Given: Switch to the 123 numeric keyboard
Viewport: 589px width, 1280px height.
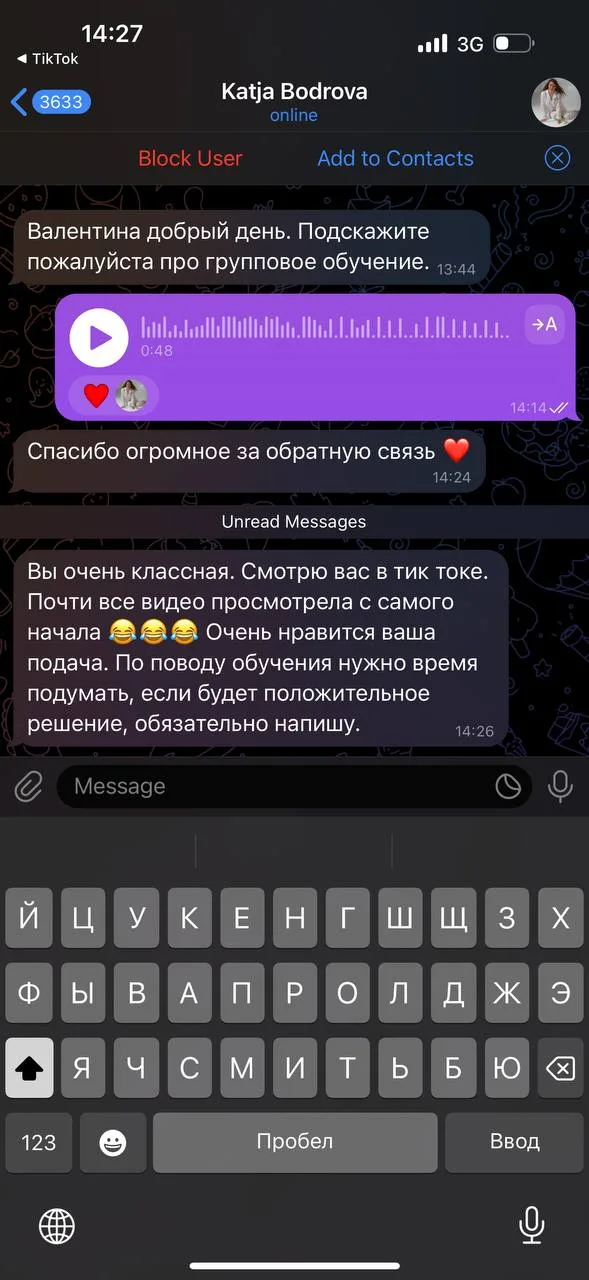Looking at the screenshot, I should [39, 1141].
